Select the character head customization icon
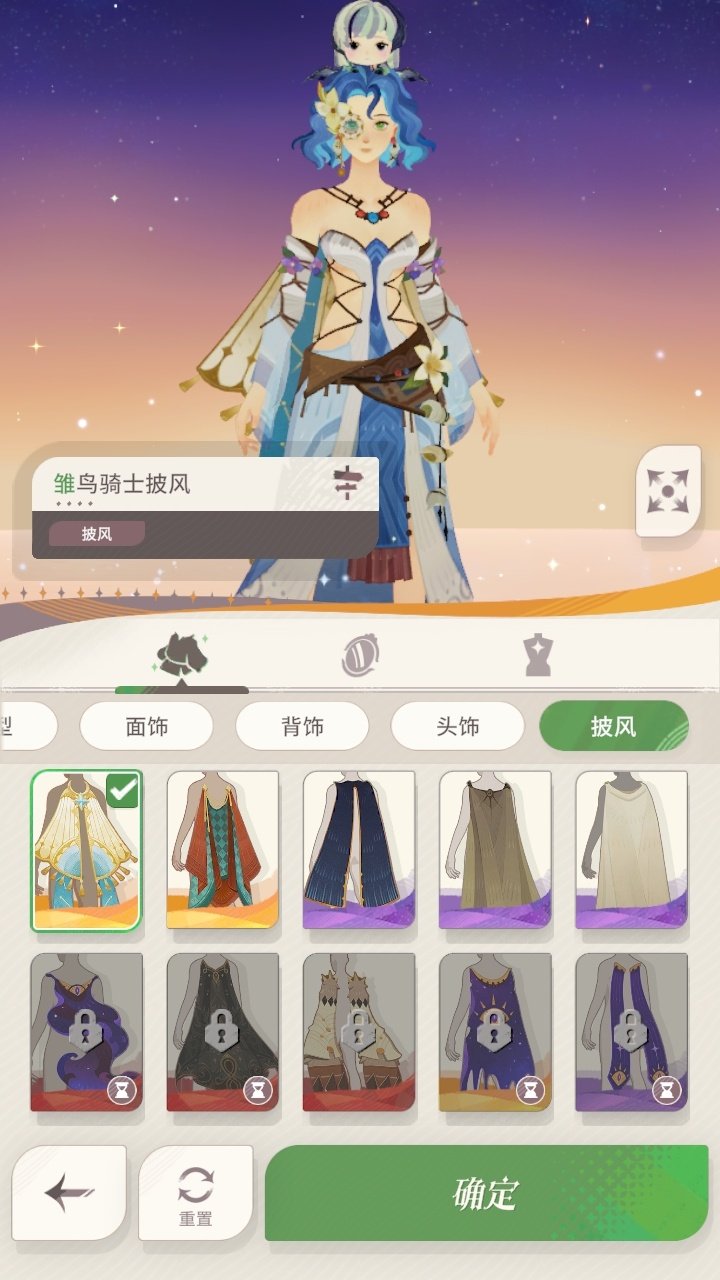 point(182,654)
